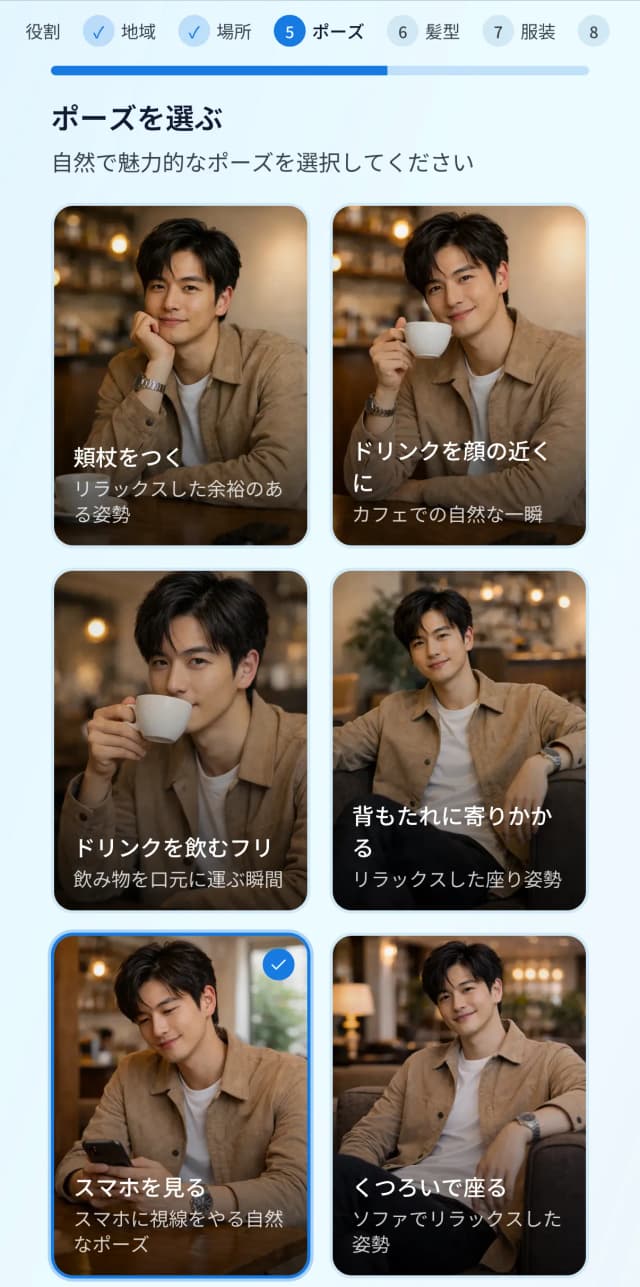
Task: Jump to step 7 服装
Action: pos(520,31)
